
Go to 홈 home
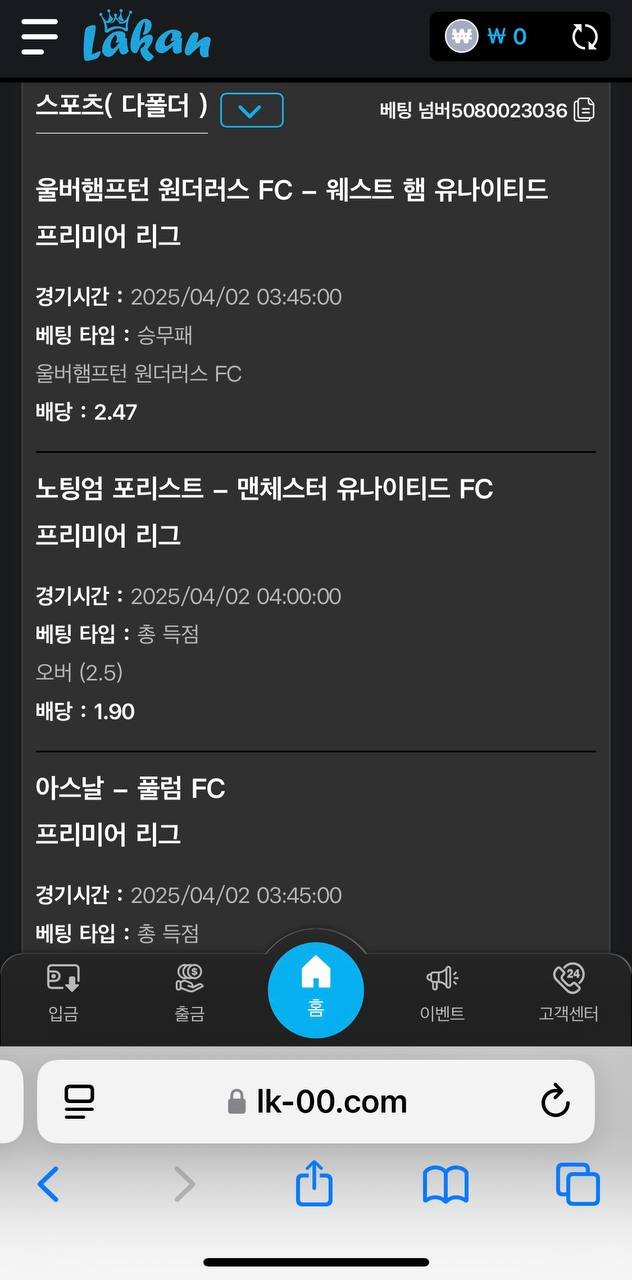pos(316,990)
